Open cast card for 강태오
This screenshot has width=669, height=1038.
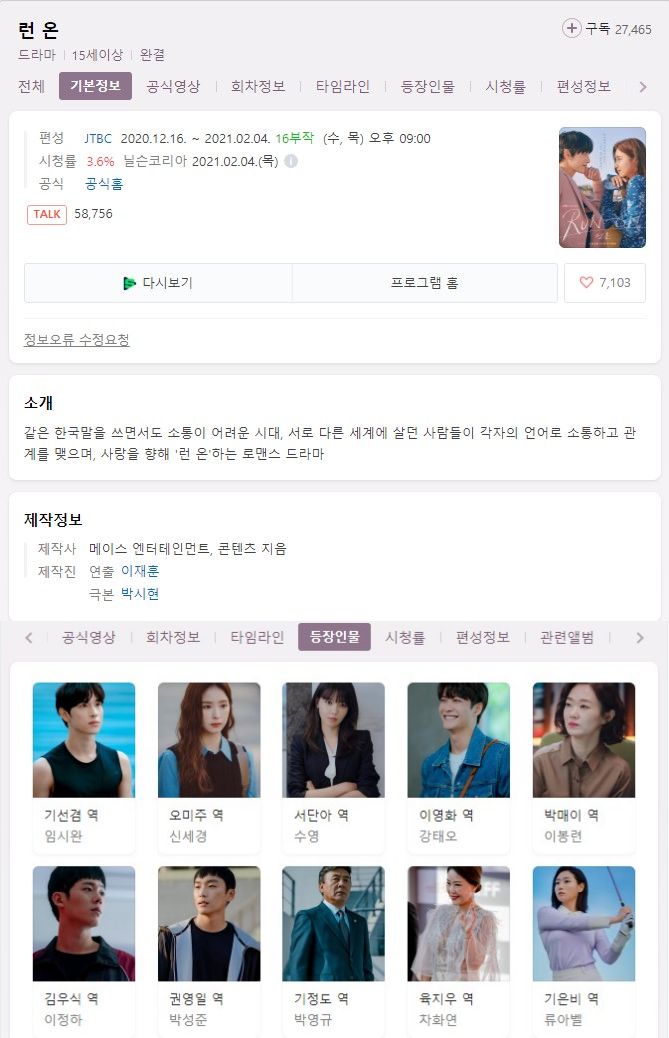click(458, 766)
